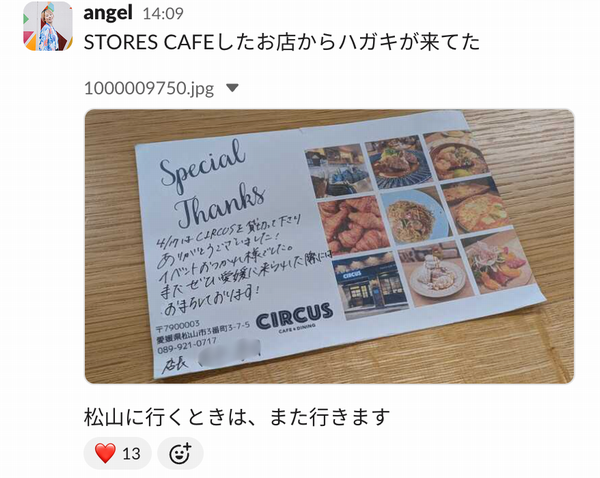This screenshot has height=478, width=600.
Task: Add a new emoji reaction
Action: click(180, 453)
